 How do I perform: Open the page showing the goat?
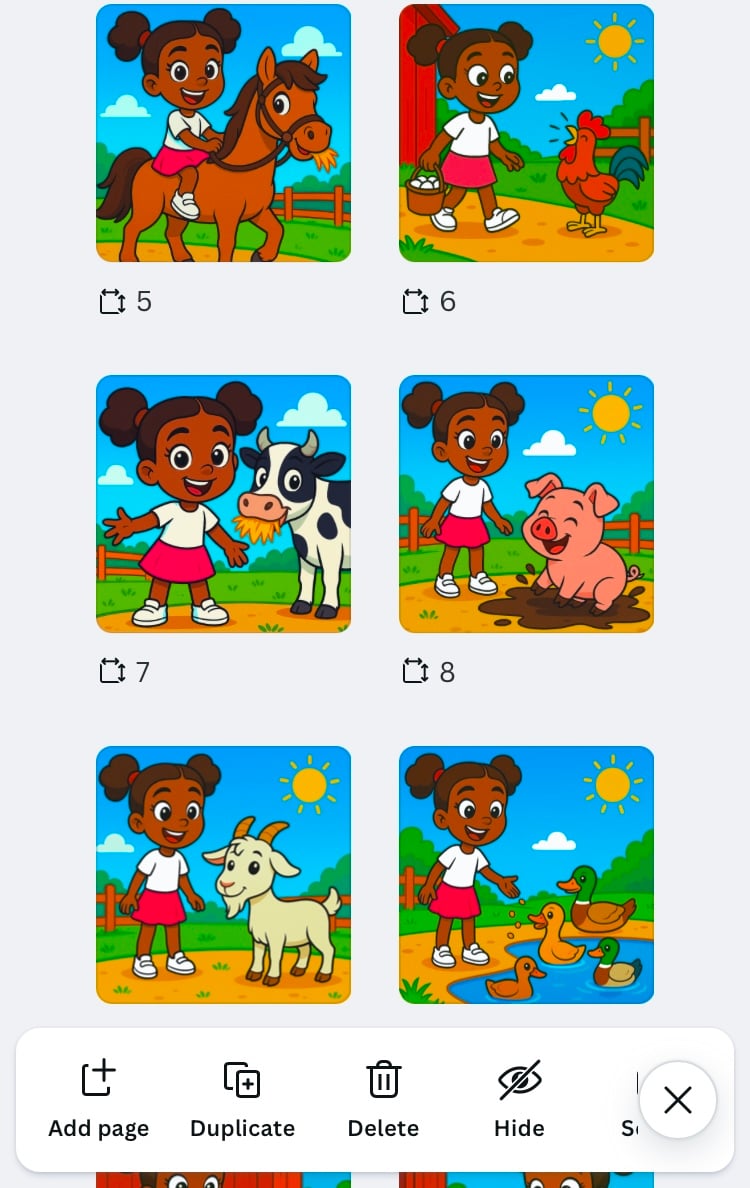click(x=223, y=875)
